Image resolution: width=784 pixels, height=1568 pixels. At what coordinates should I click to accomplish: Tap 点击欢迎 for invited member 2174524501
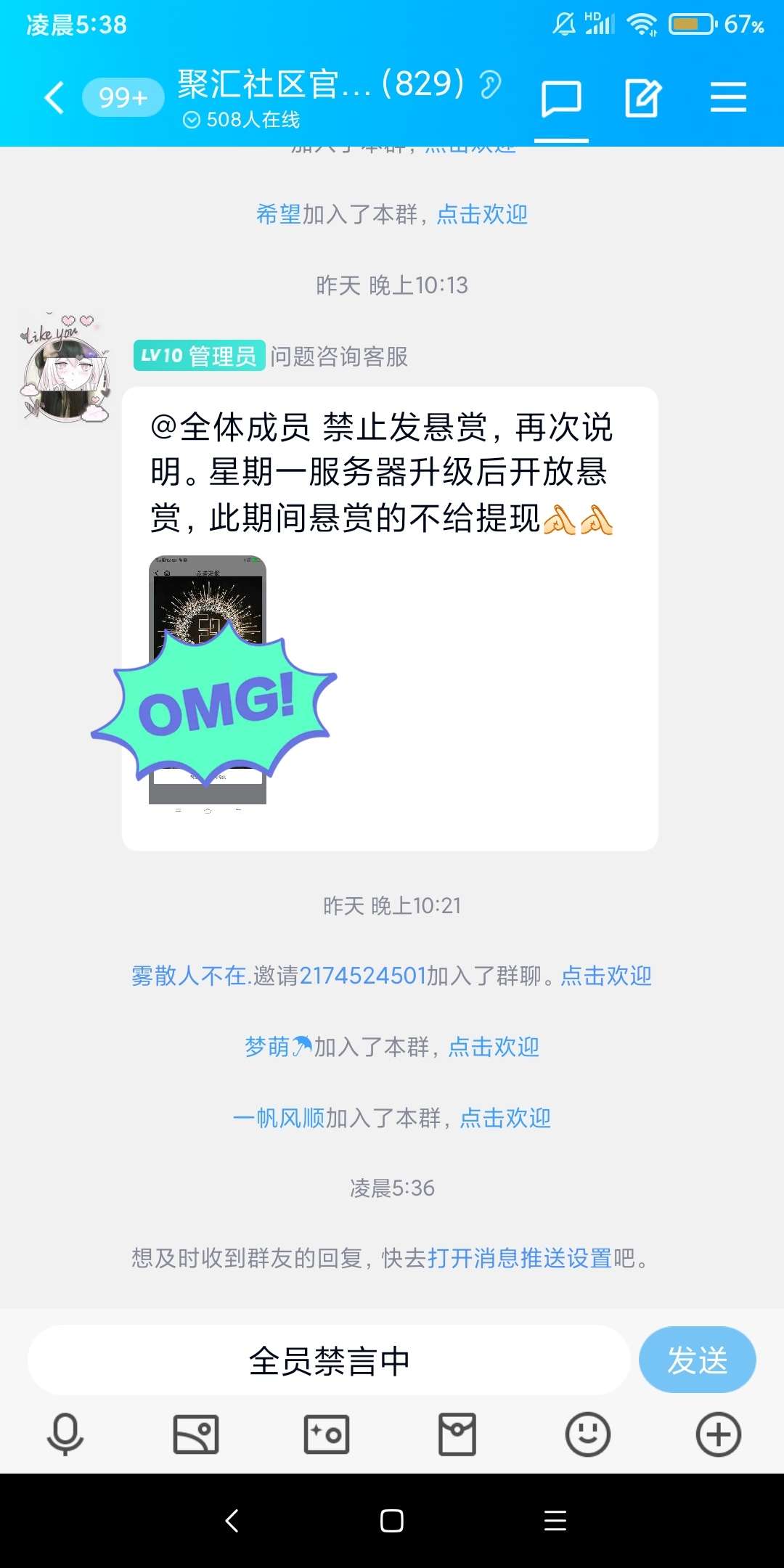[606, 976]
